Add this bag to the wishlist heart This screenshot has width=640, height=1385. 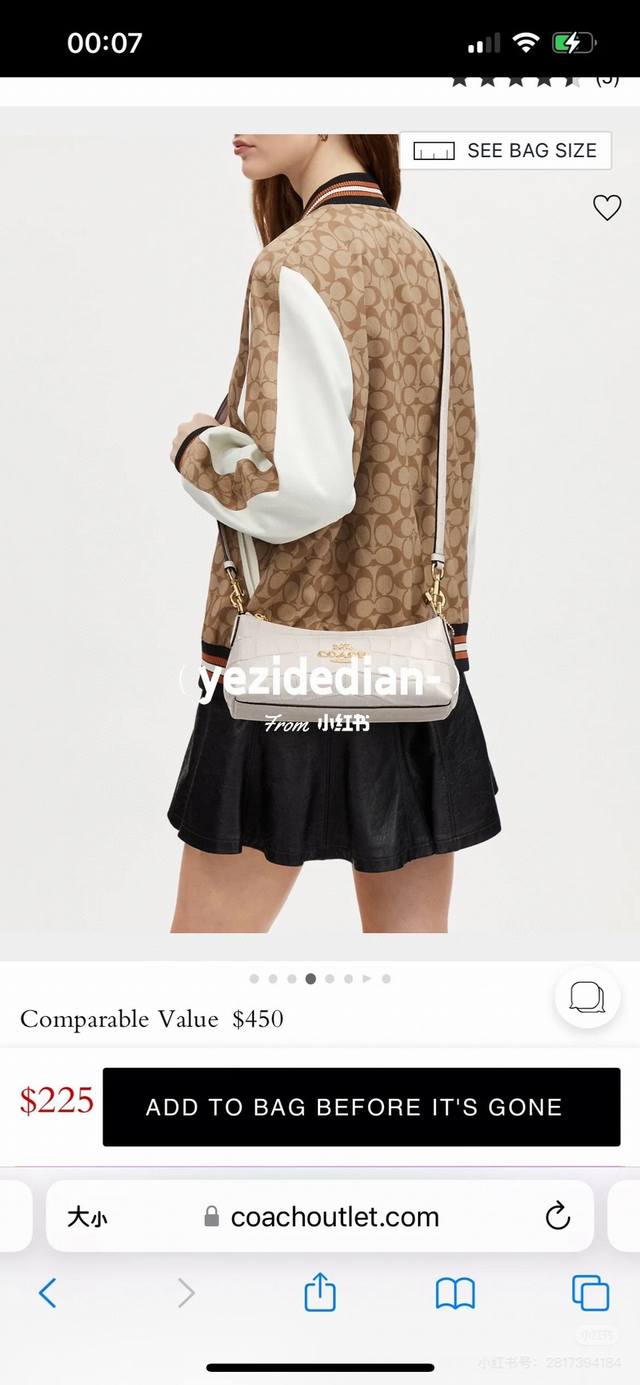[x=607, y=207]
